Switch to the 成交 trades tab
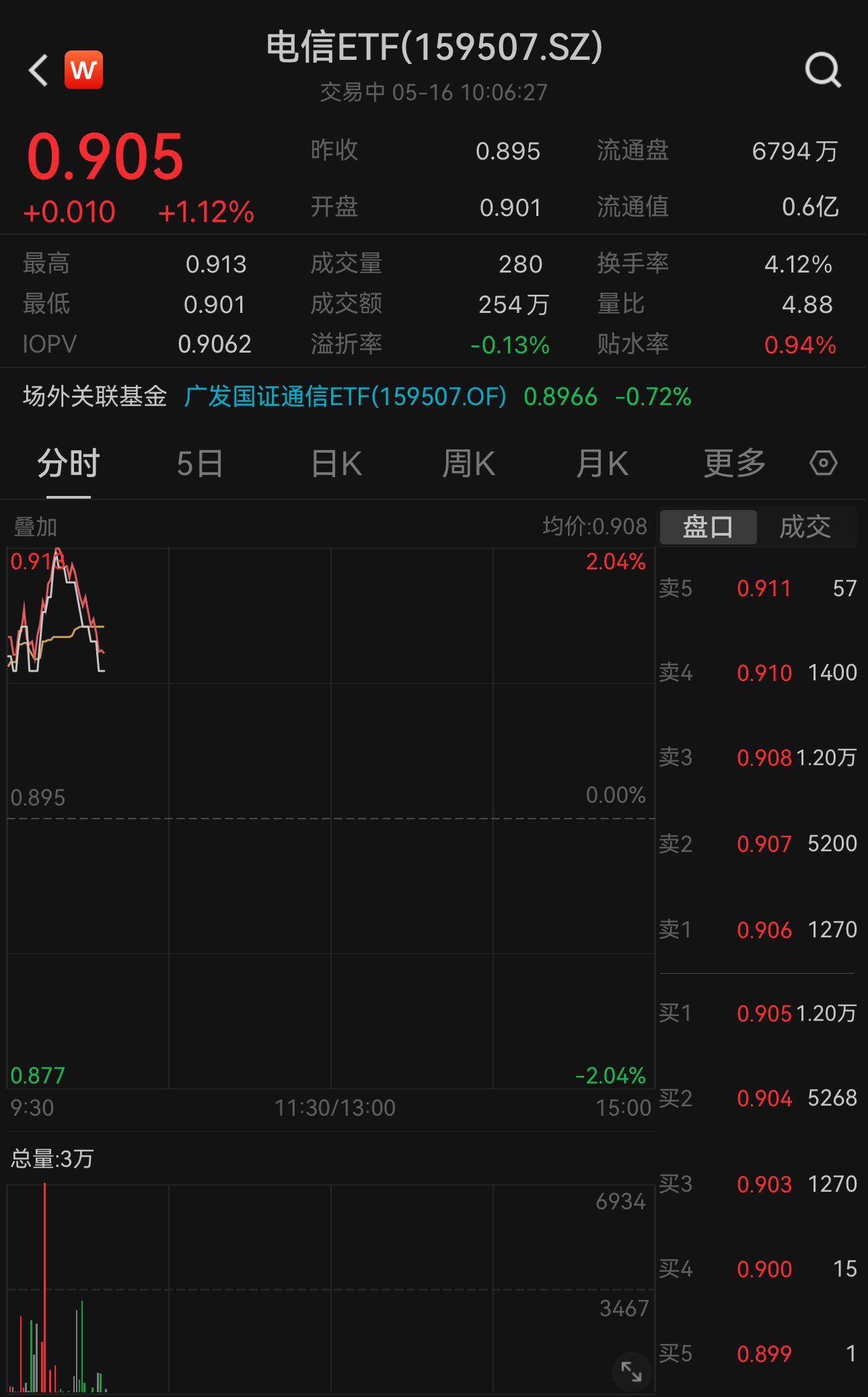Image resolution: width=868 pixels, height=1397 pixels. (x=805, y=527)
